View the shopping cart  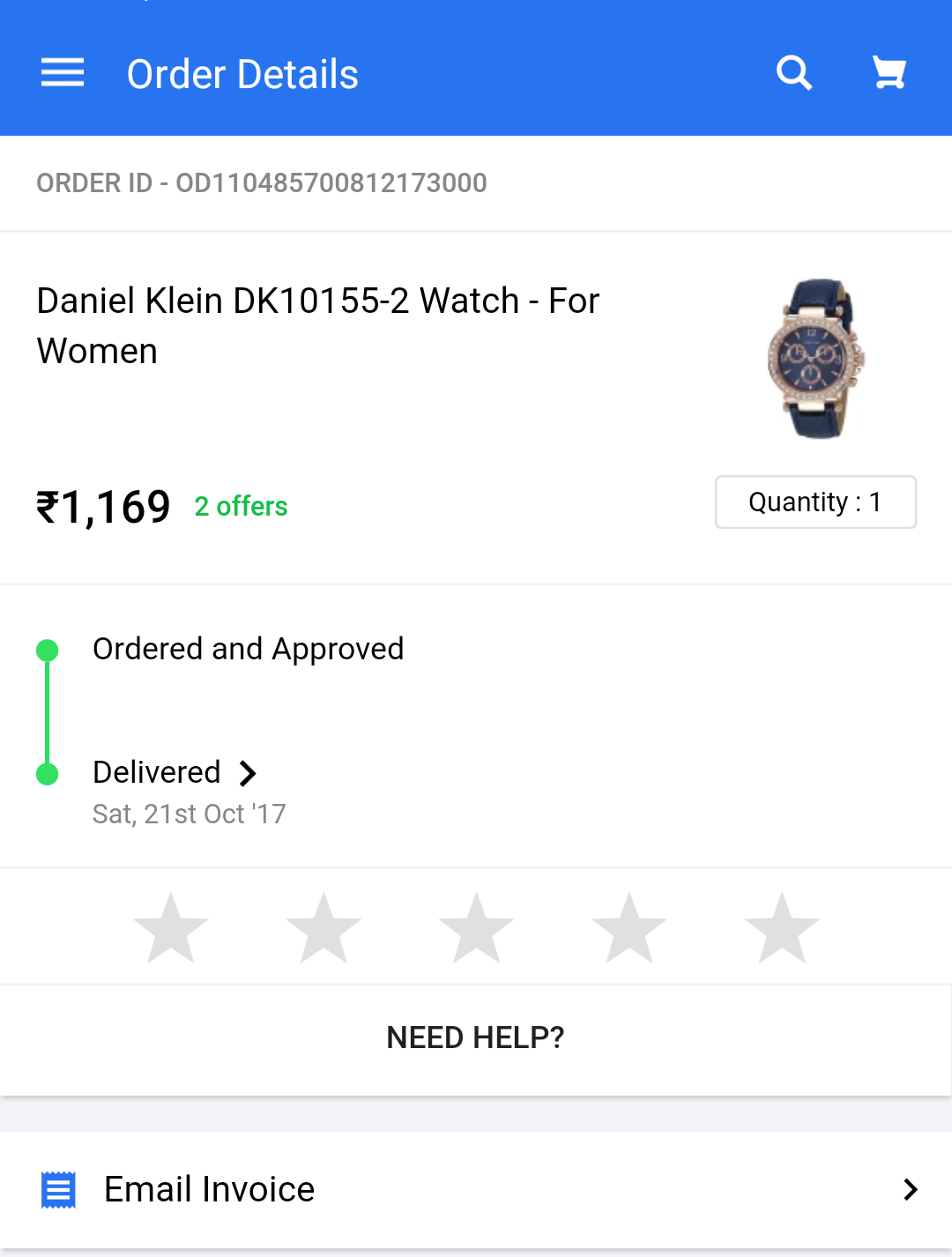click(889, 73)
